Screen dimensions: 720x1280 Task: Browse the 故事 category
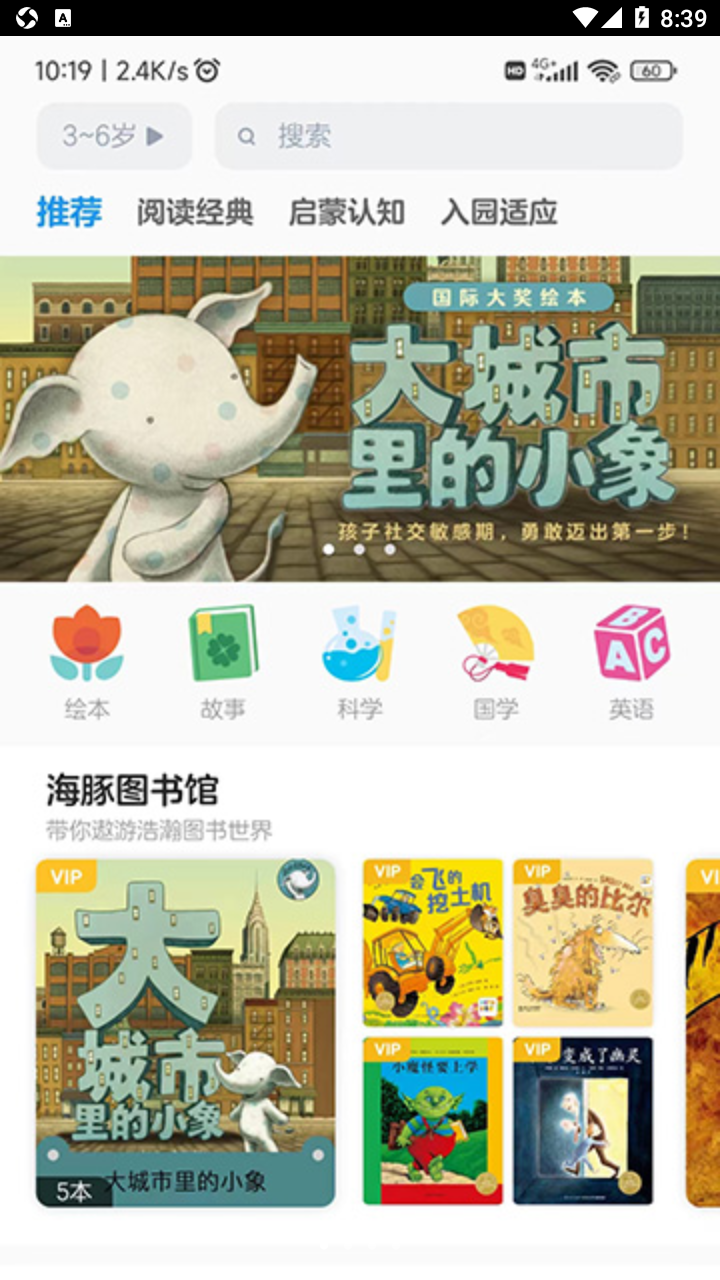point(223,662)
